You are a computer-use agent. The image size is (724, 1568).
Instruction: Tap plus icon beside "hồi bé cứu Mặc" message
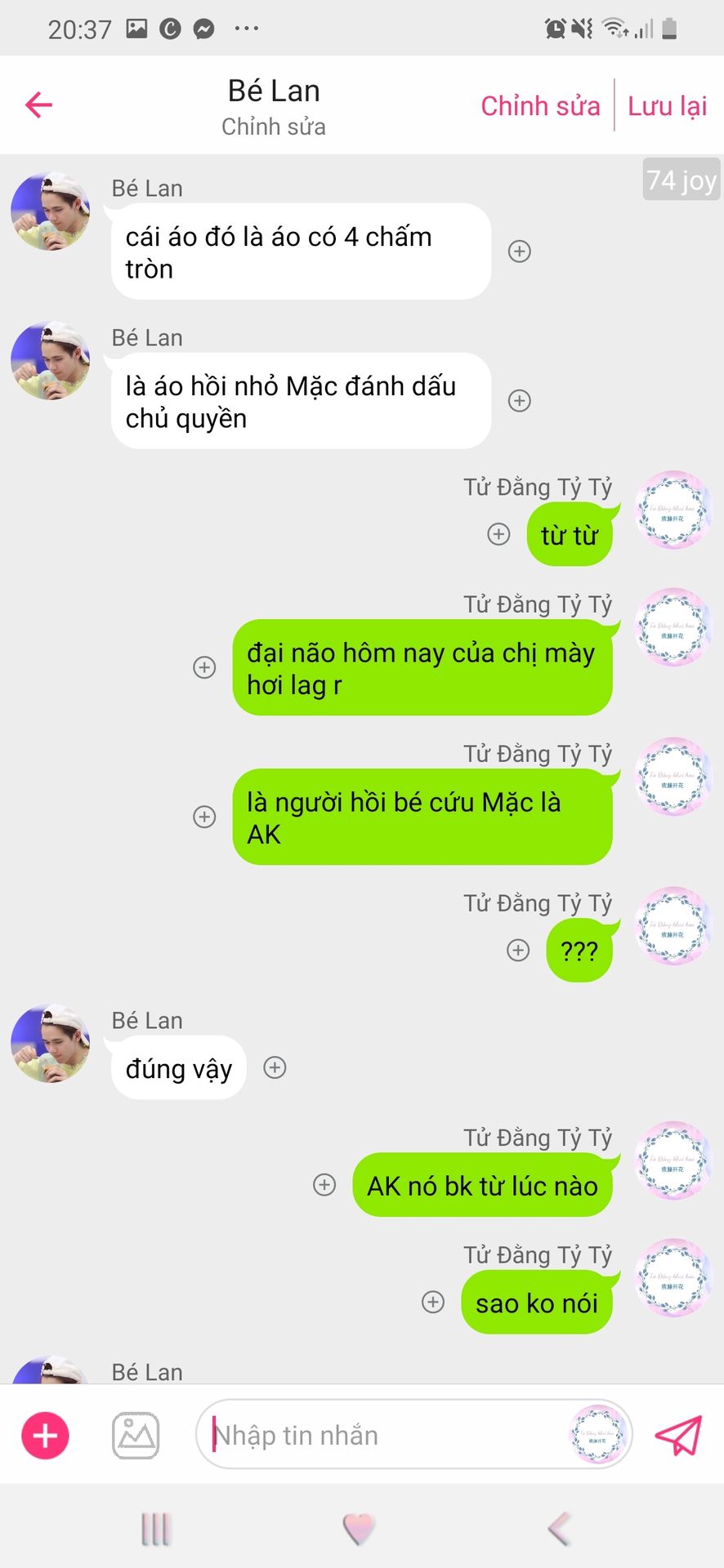(204, 817)
